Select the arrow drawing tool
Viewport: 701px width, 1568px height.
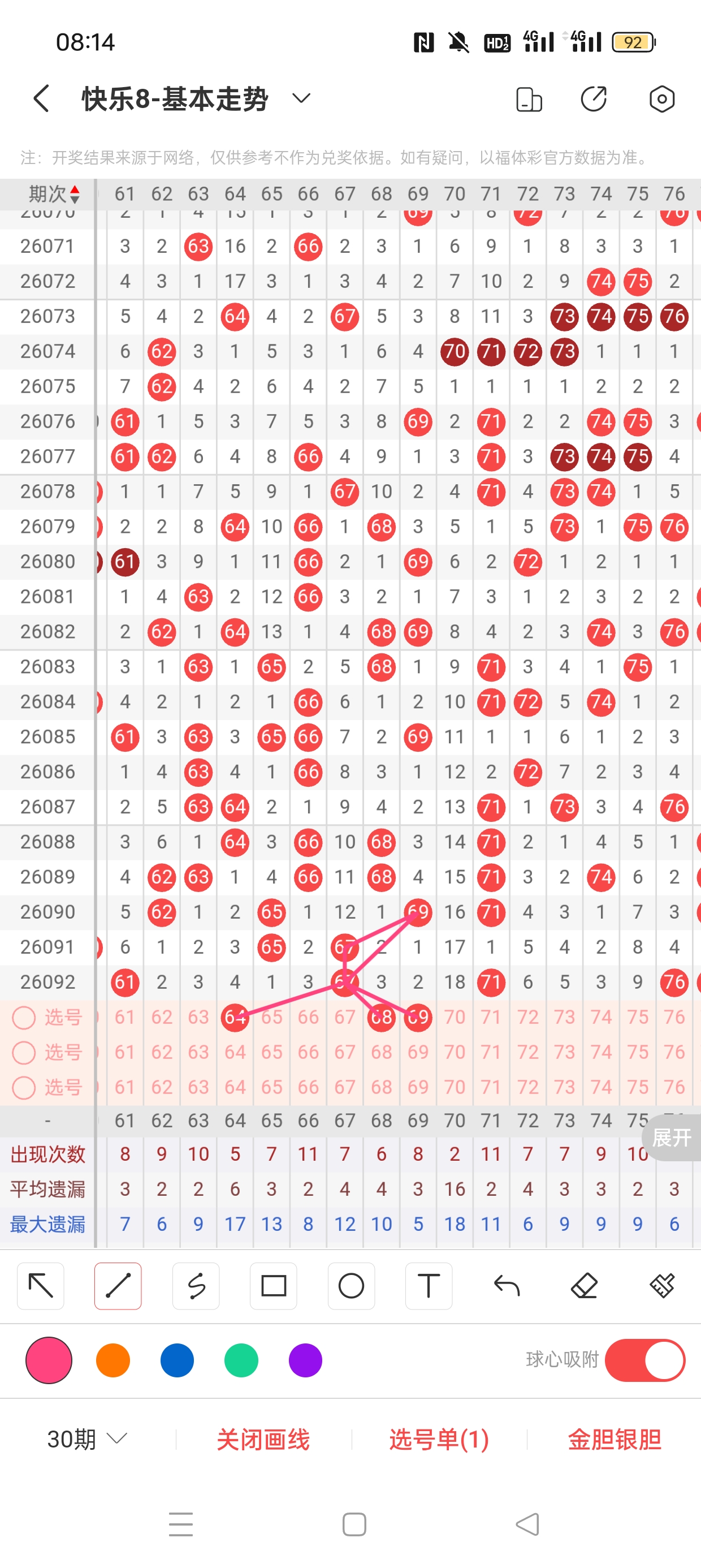41,1286
